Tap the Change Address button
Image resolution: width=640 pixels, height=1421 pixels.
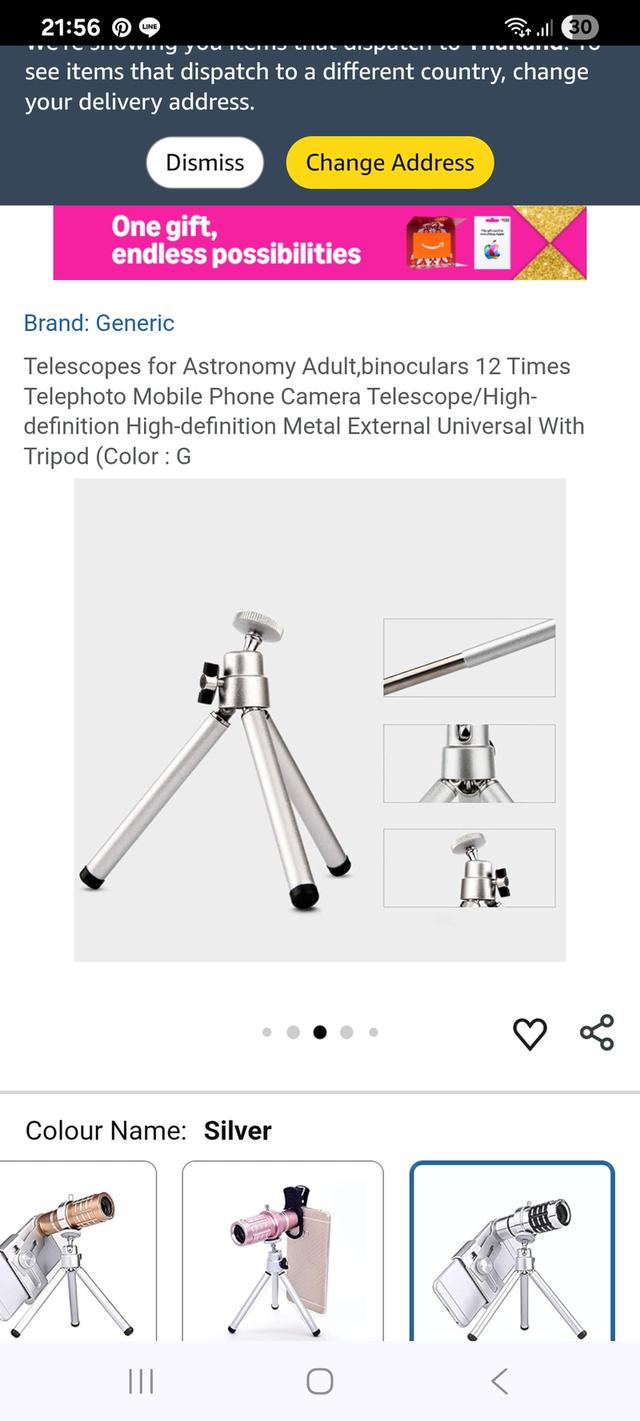389,163
